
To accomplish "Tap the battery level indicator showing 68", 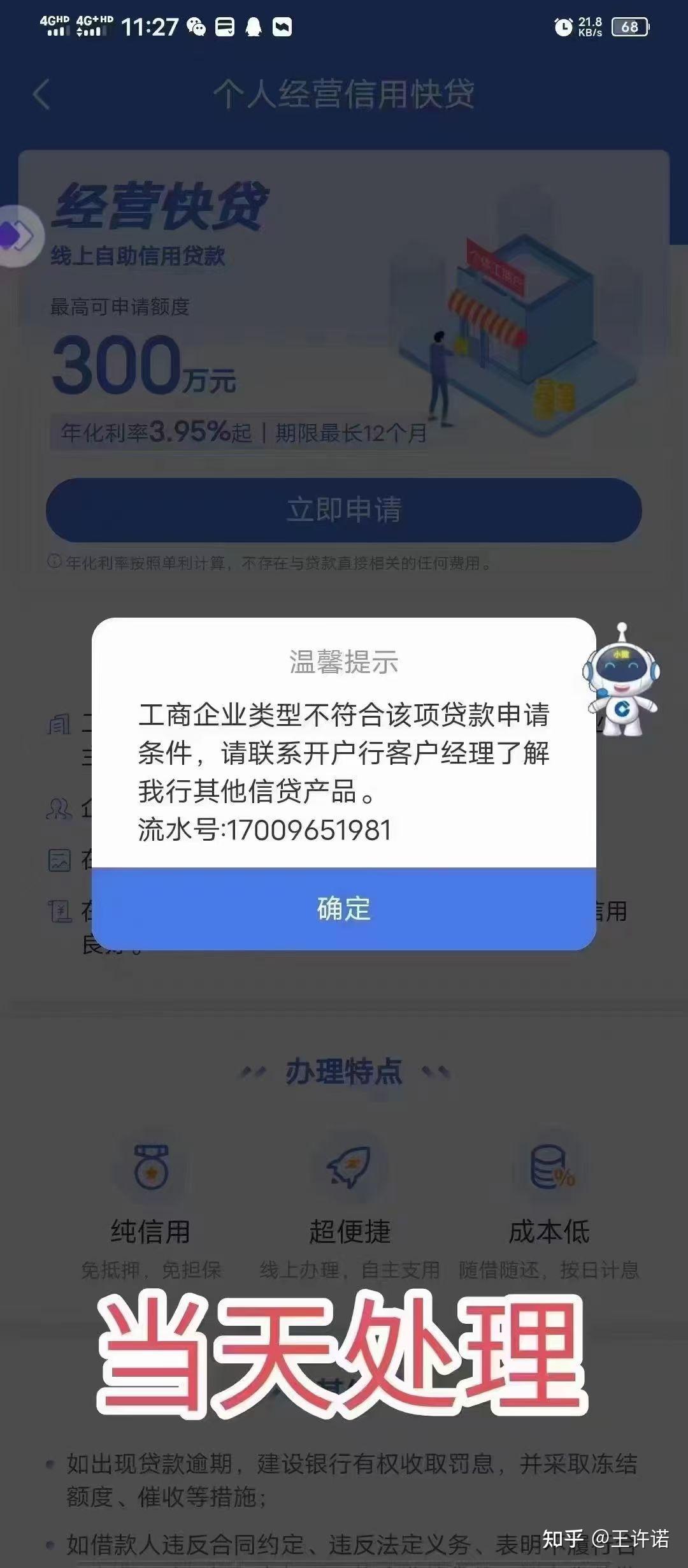I will coord(629,27).
